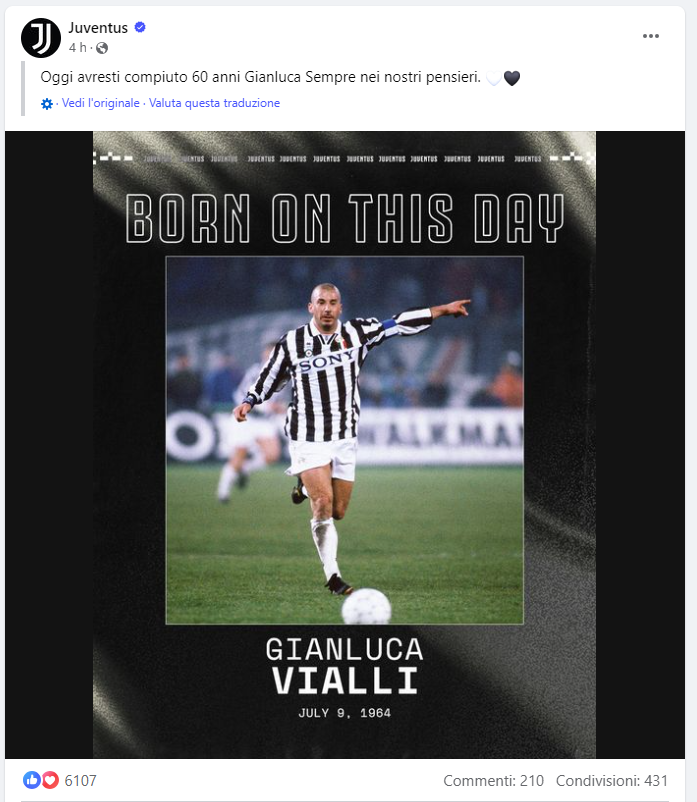The width and height of the screenshot is (697, 802).
Task: Open the translation settings gear icon
Action: pyautogui.click(x=47, y=104)
